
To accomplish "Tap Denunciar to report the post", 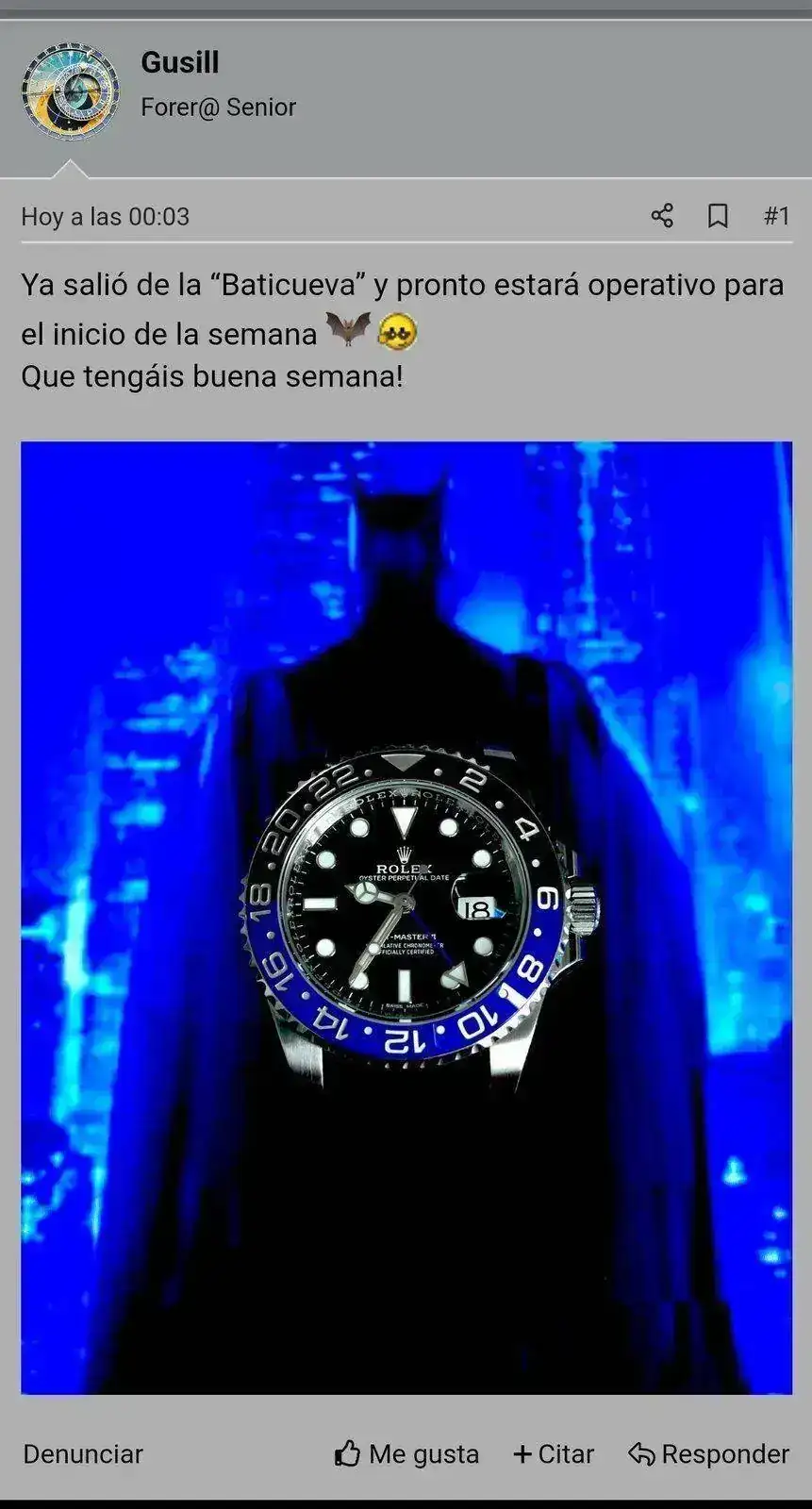I will (83, 1453).
